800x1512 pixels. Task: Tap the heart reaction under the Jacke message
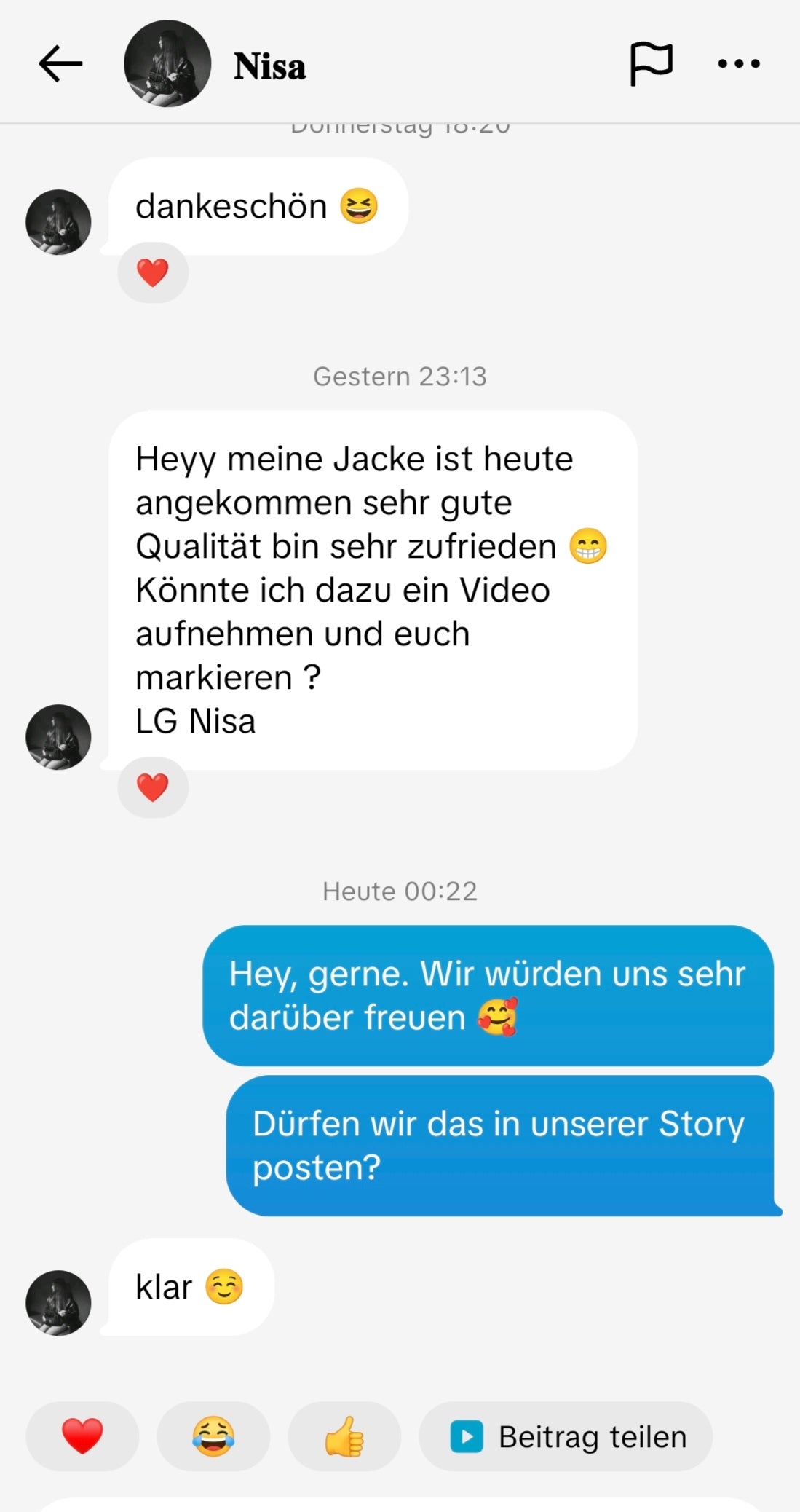pyautogui.click(x=153, y=787)
